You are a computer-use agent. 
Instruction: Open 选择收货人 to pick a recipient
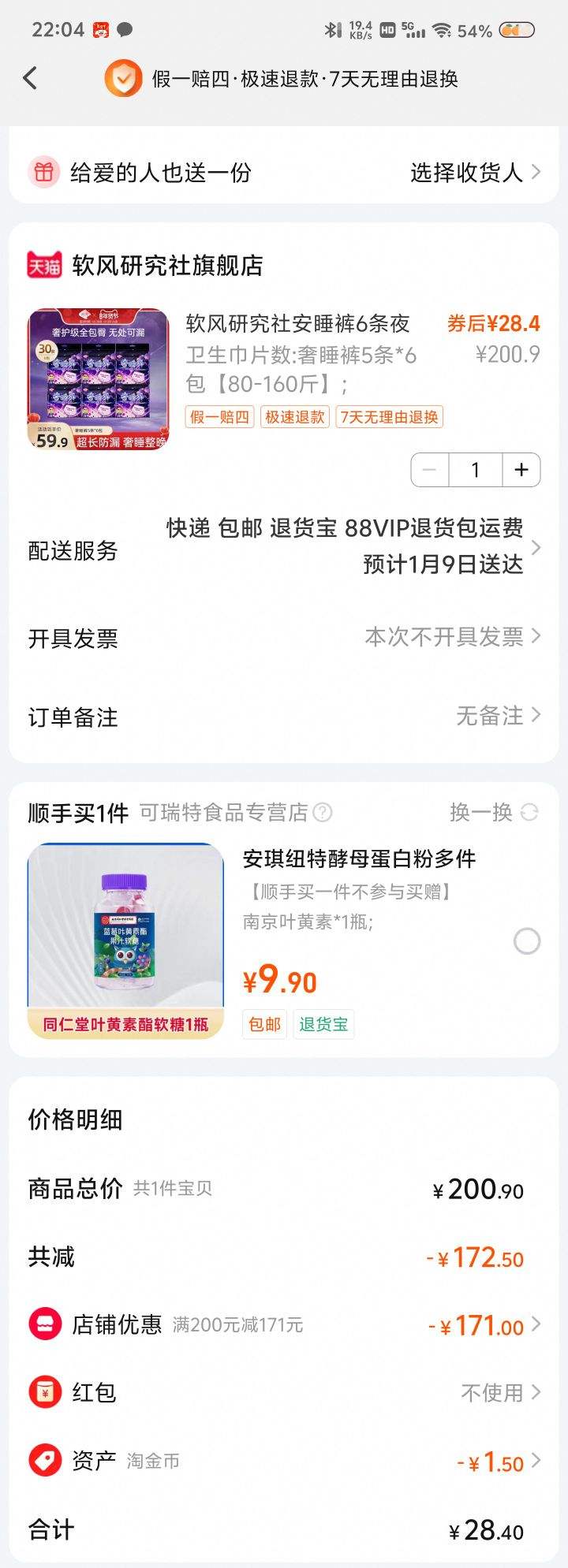(x=471, y=170)
